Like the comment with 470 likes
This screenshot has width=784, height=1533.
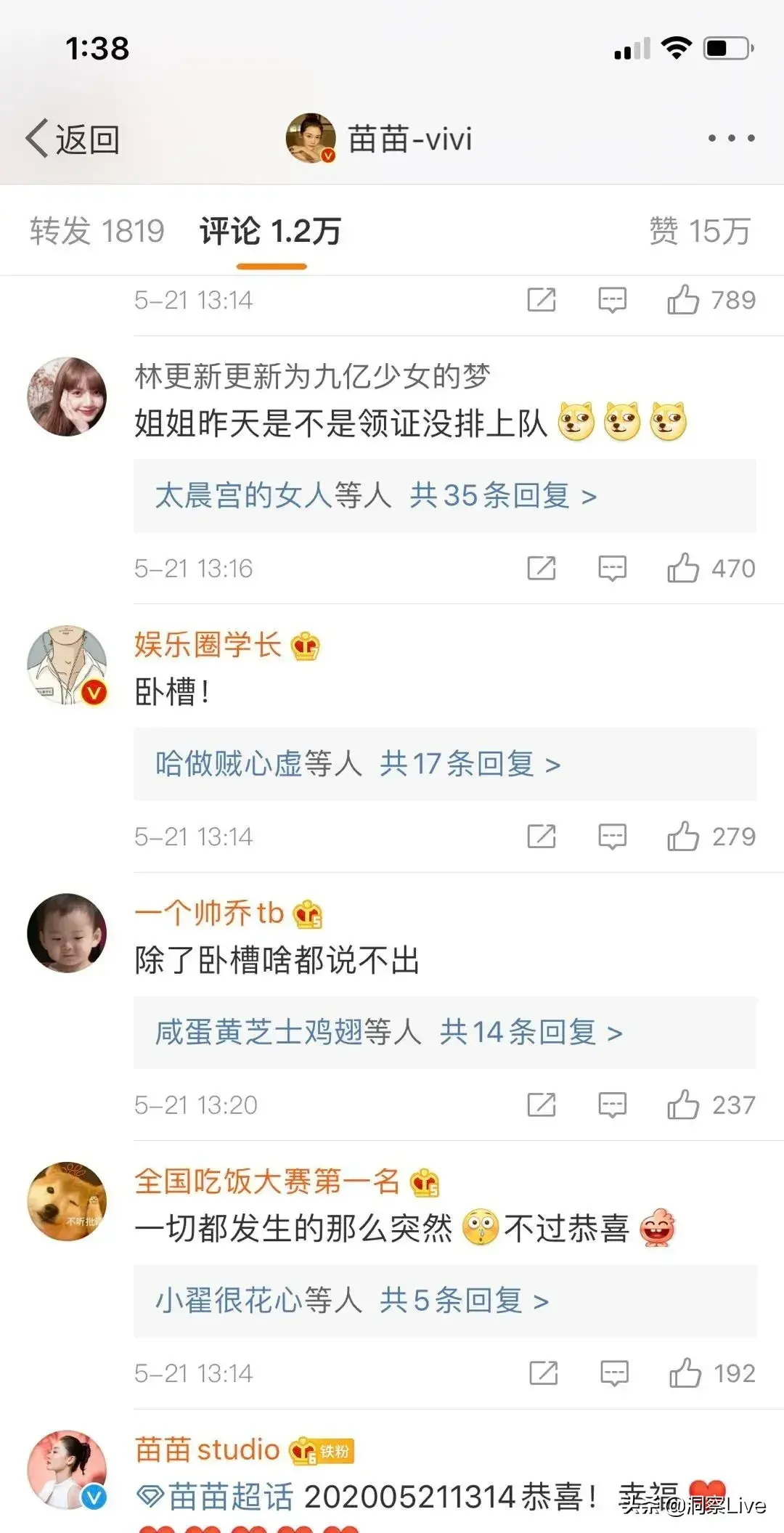[683, 569]
